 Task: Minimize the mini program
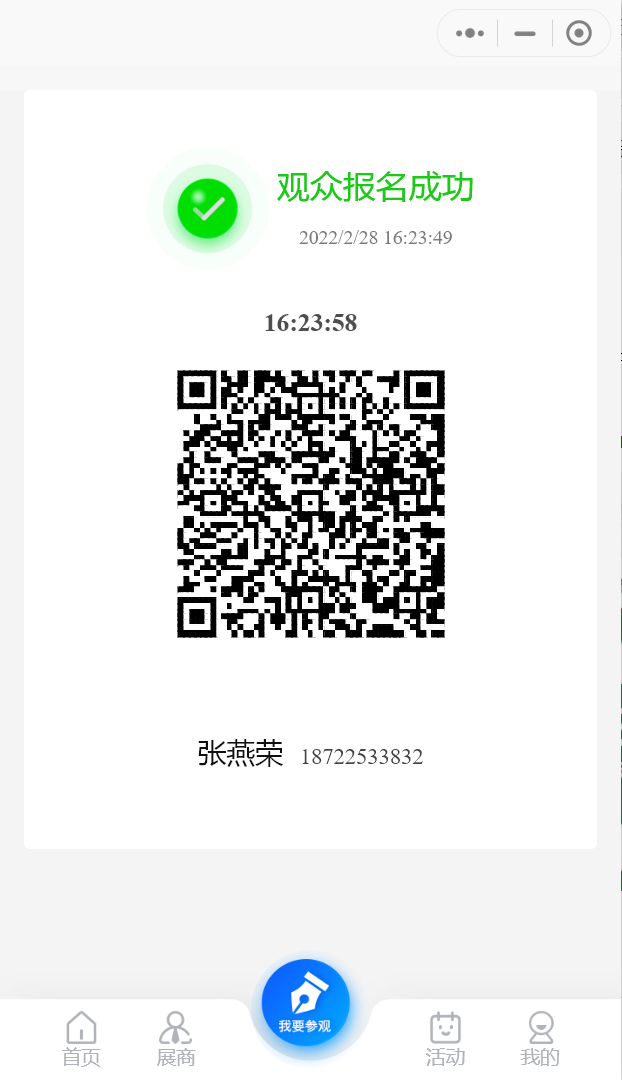(525, 33)
